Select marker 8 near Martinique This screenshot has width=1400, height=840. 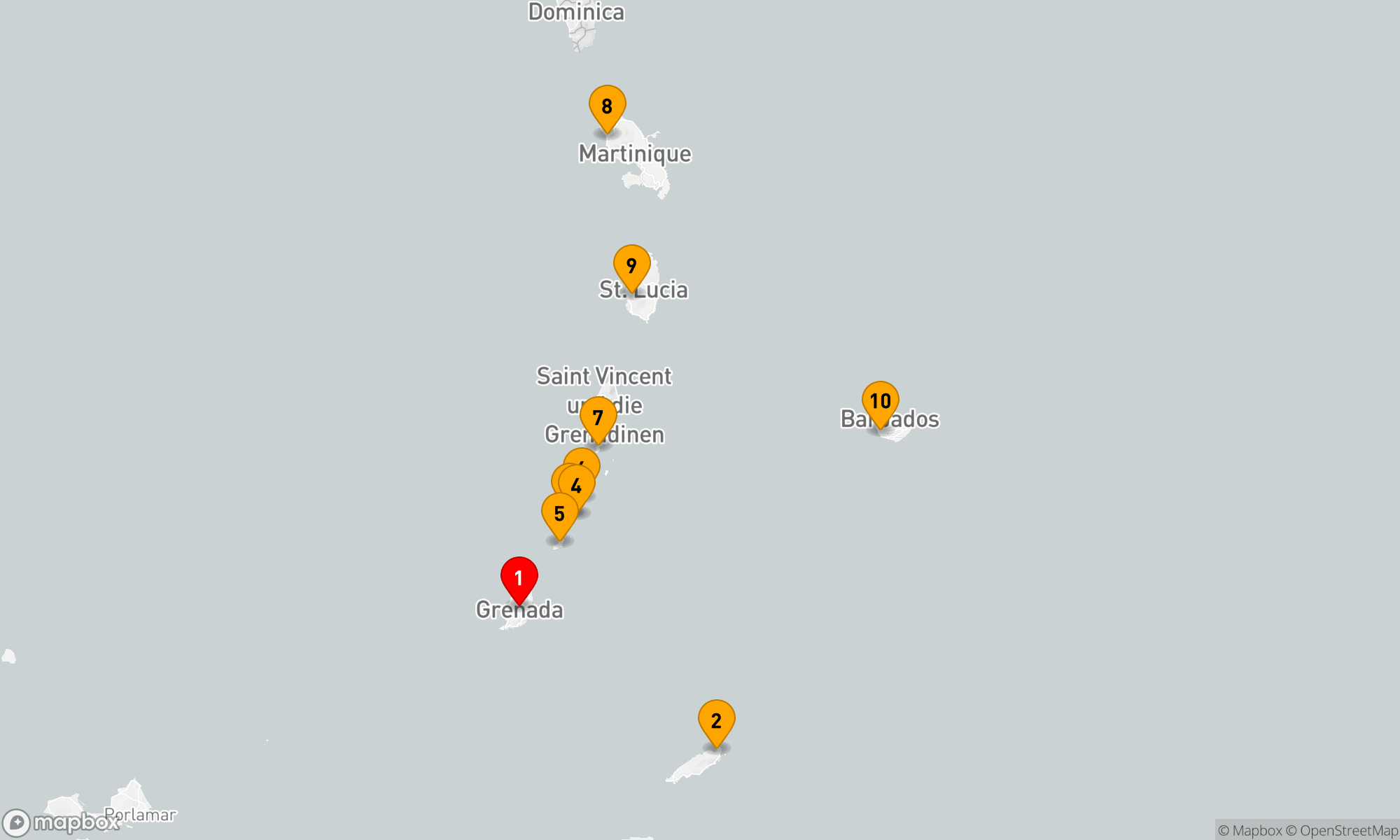(607, 106)
